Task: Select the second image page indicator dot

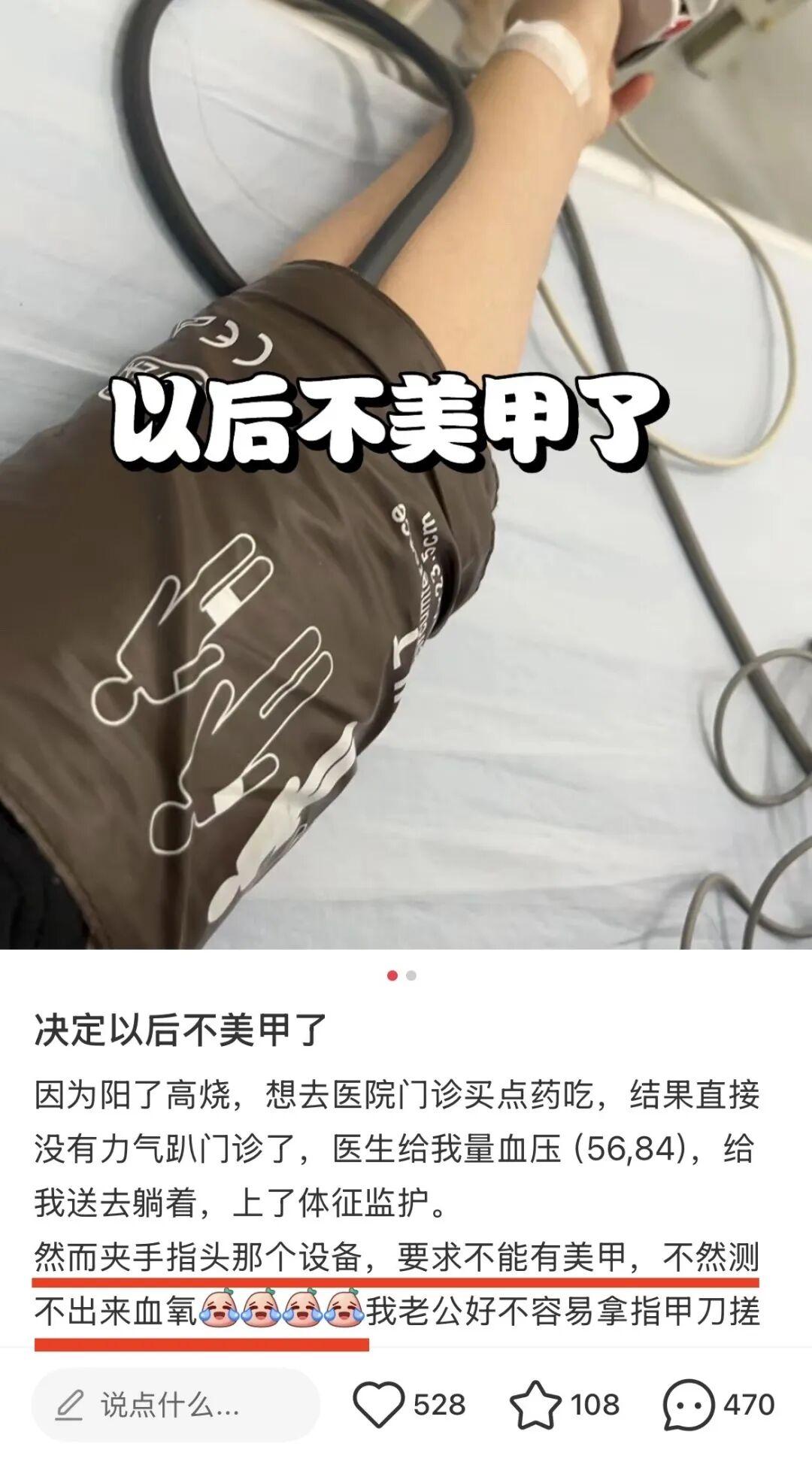Action: (x=411, y=975)
